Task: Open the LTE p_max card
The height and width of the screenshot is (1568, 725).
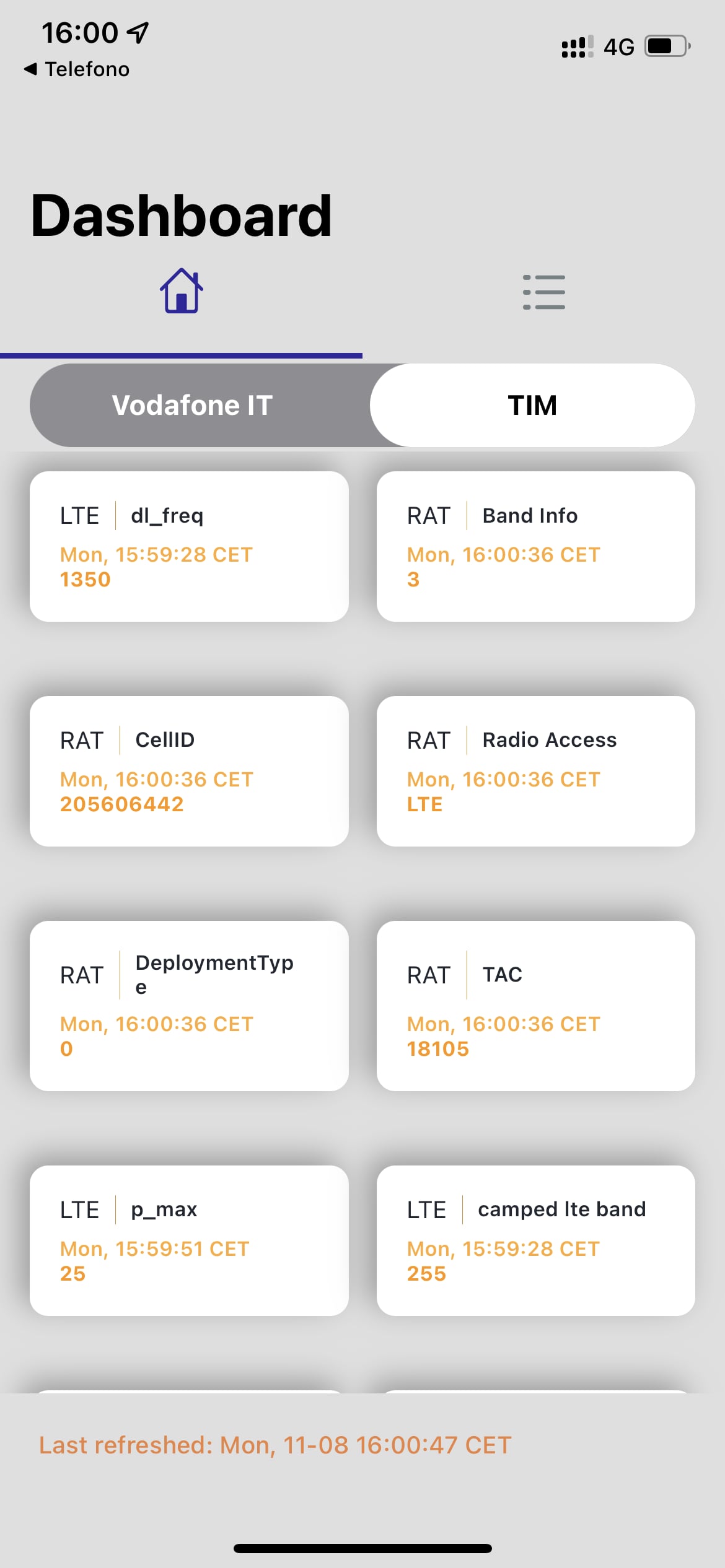Action: click(x=189, y=1240)
